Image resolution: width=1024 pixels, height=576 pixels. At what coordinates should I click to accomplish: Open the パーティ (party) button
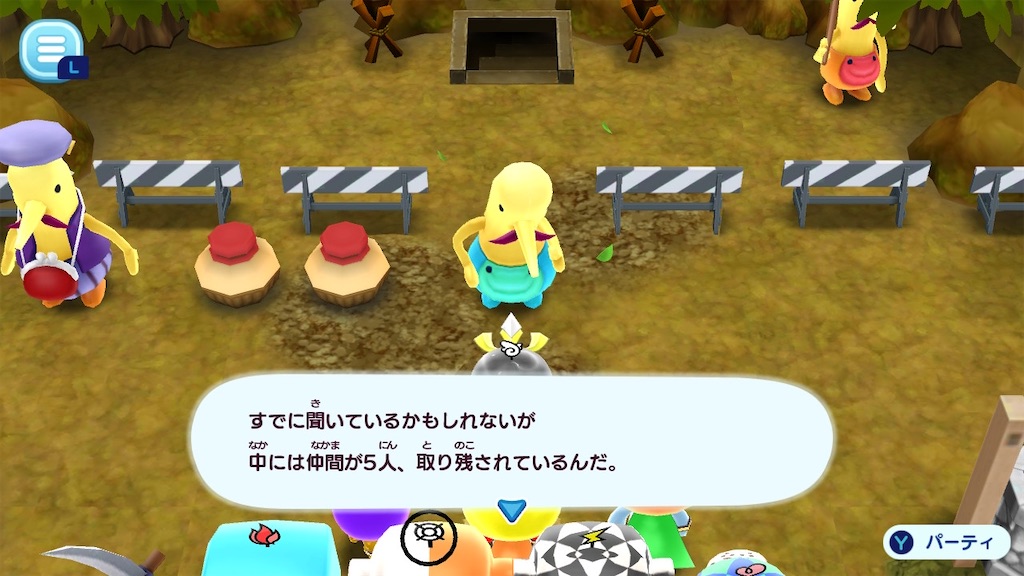tap(946, 542)
